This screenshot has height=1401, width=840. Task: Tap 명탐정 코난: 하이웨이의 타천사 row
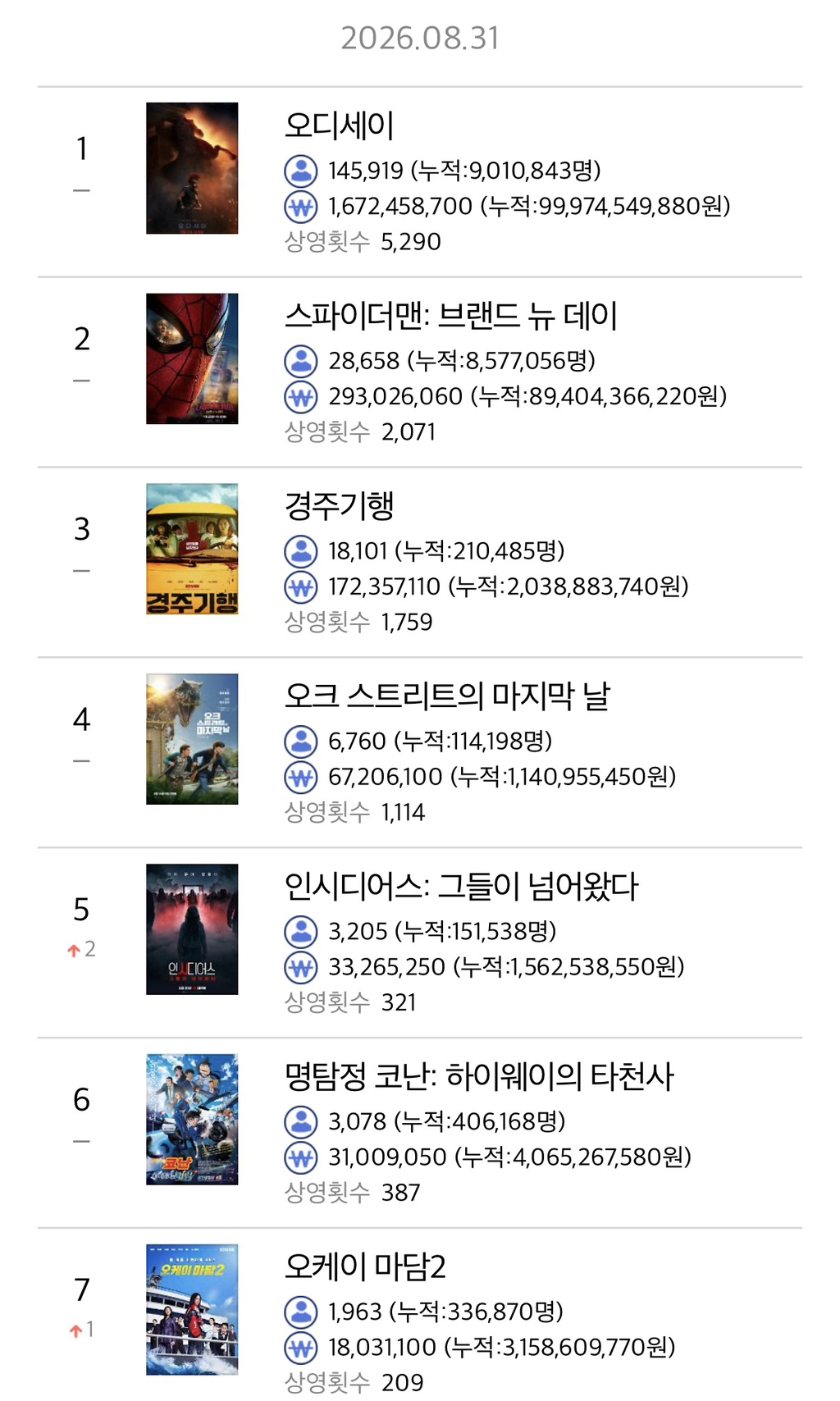419,1134
